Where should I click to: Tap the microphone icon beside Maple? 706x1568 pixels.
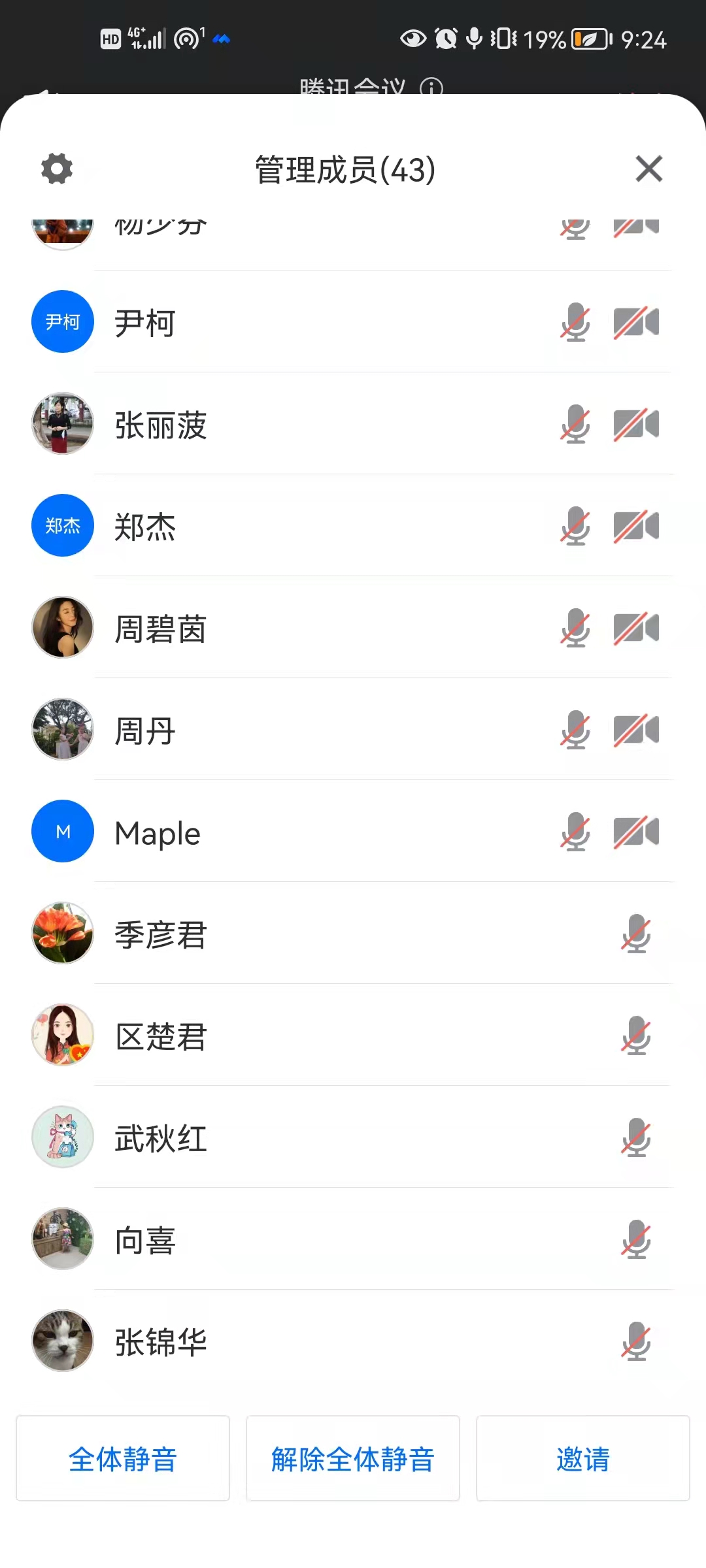(575, 832)
